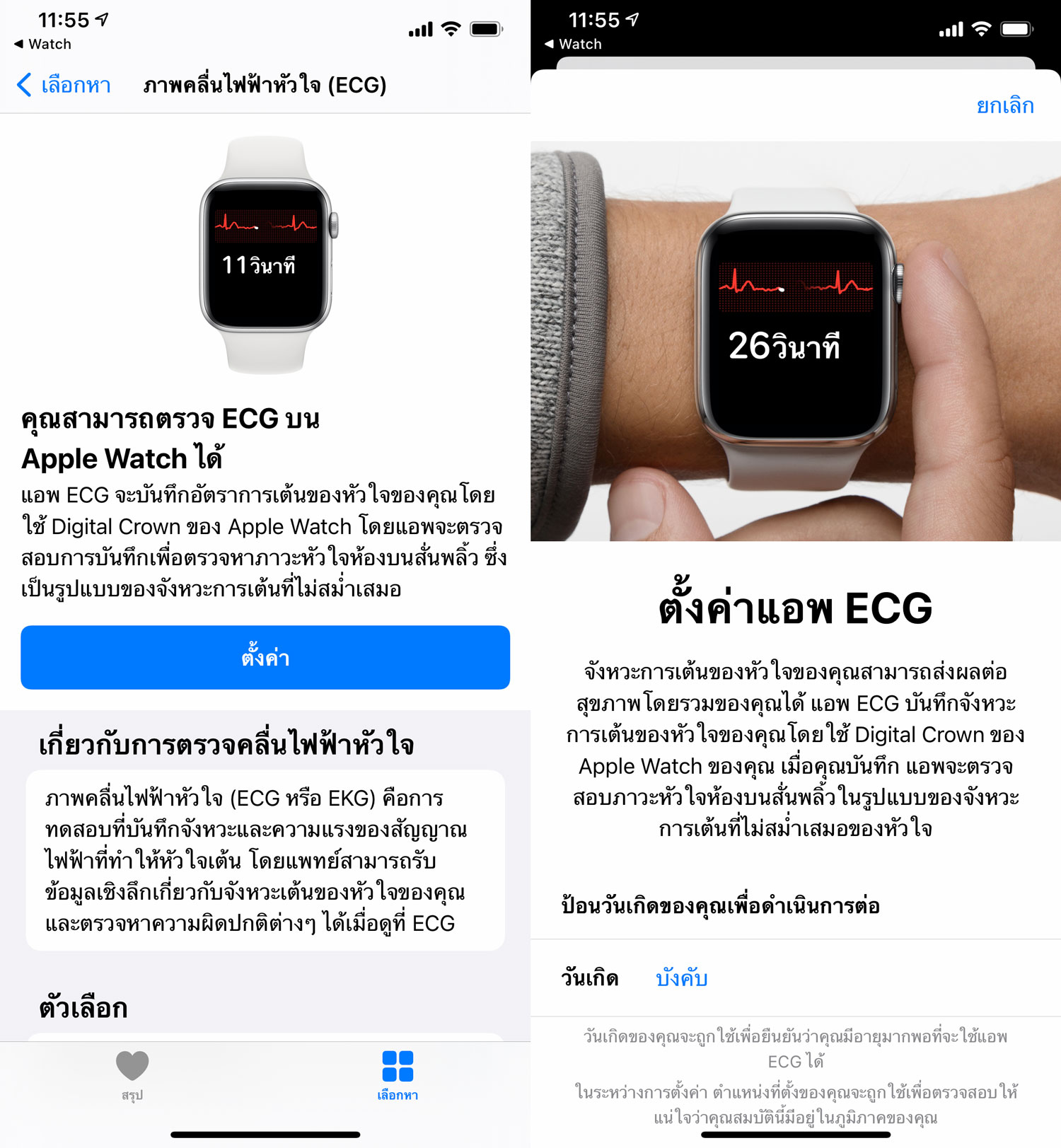Image resolution: width=1061 pixels, height=1148 pixels.
Task: Tap the blue ตั้งค่า button
Action: pyautogui.click(x=265, y=657)
